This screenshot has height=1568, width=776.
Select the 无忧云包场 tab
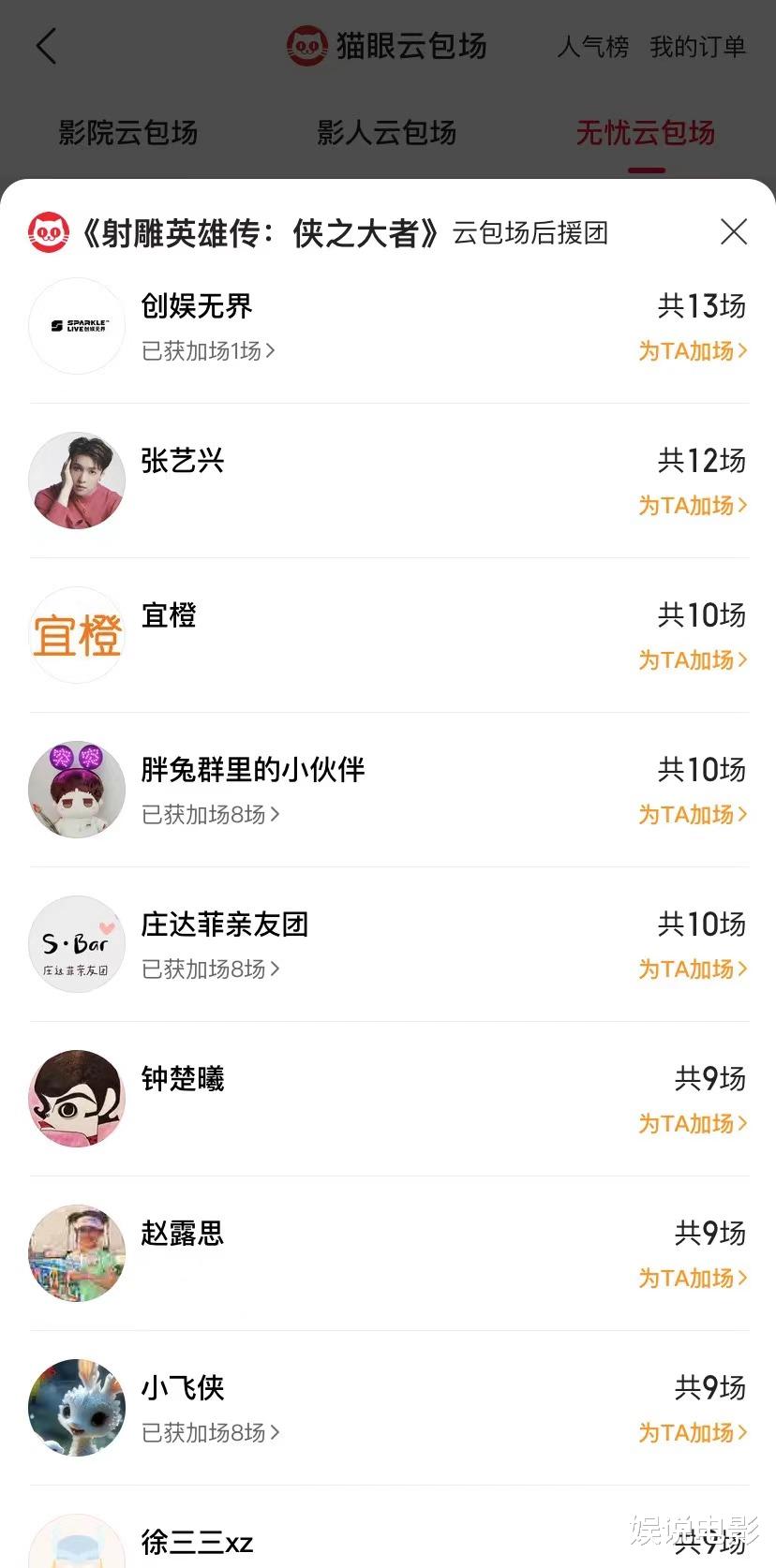[646, 133]
